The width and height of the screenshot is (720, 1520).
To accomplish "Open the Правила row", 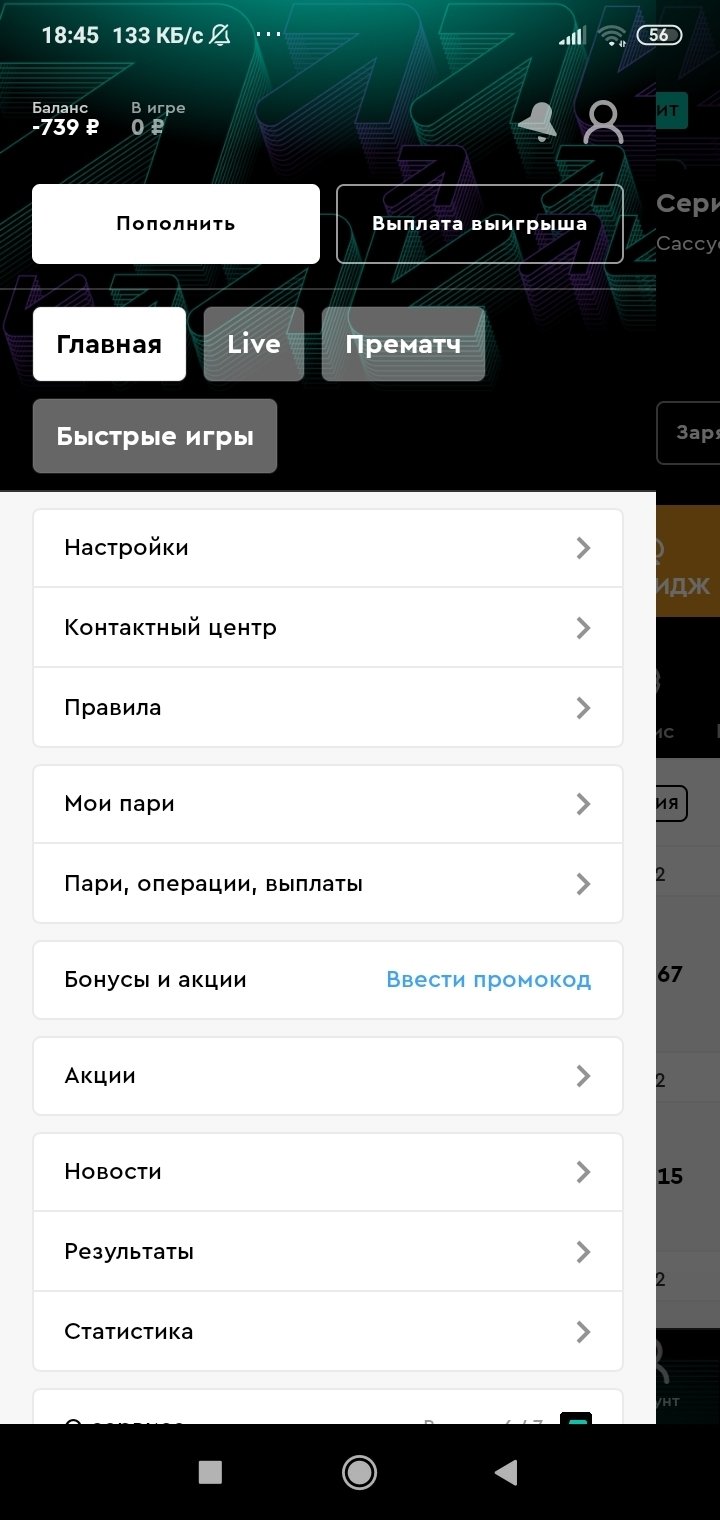I will tap(328, 708).
